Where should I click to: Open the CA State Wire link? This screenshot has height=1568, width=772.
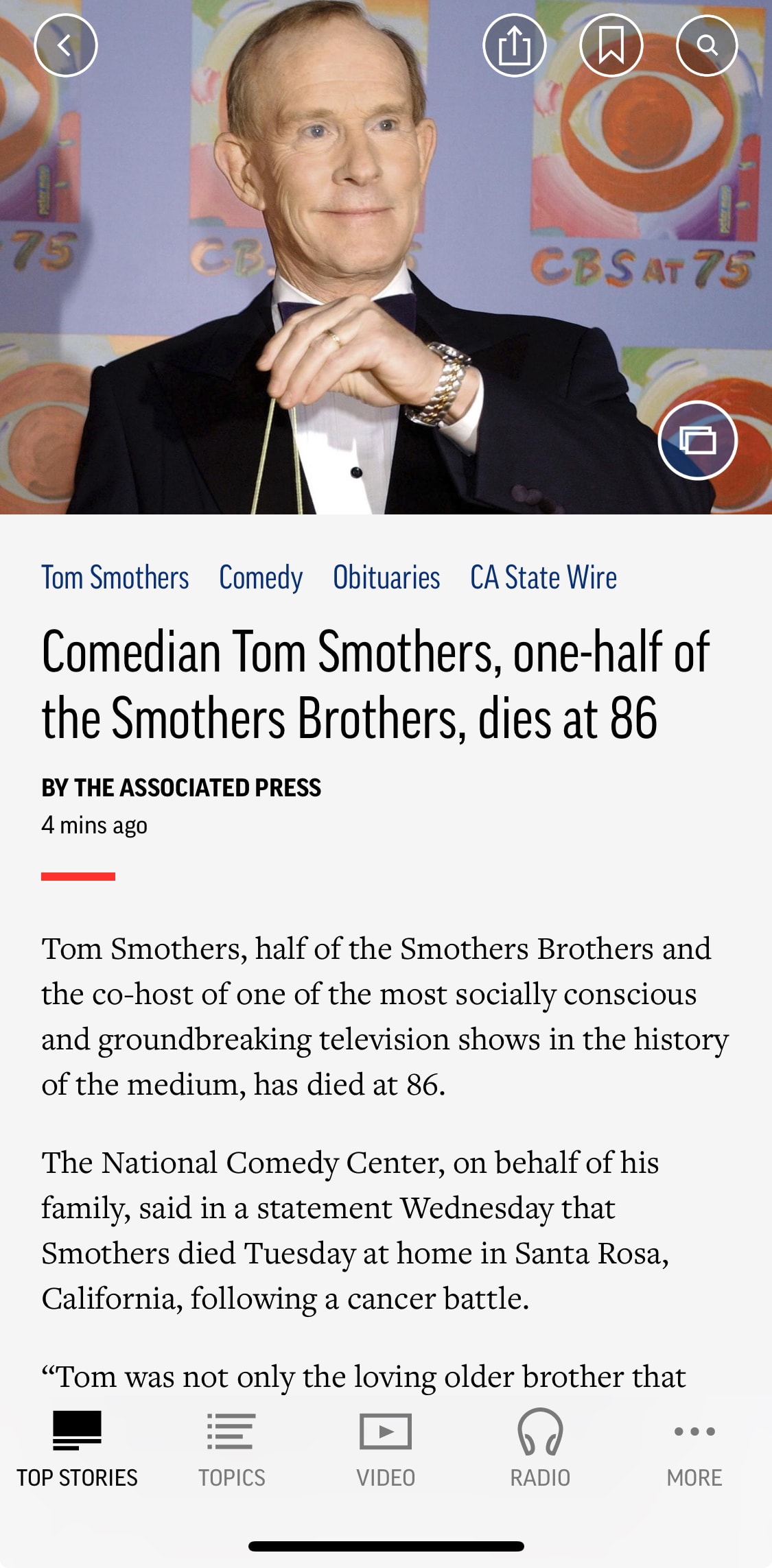click(x=543, y=578)
